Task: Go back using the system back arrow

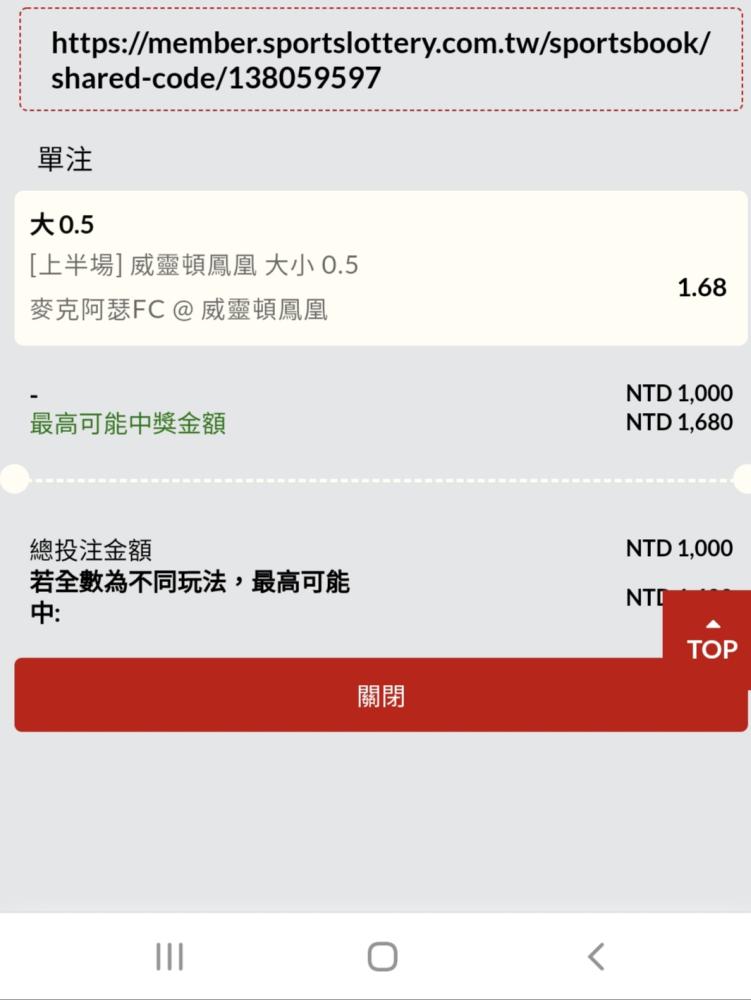Action: (596, 957)
